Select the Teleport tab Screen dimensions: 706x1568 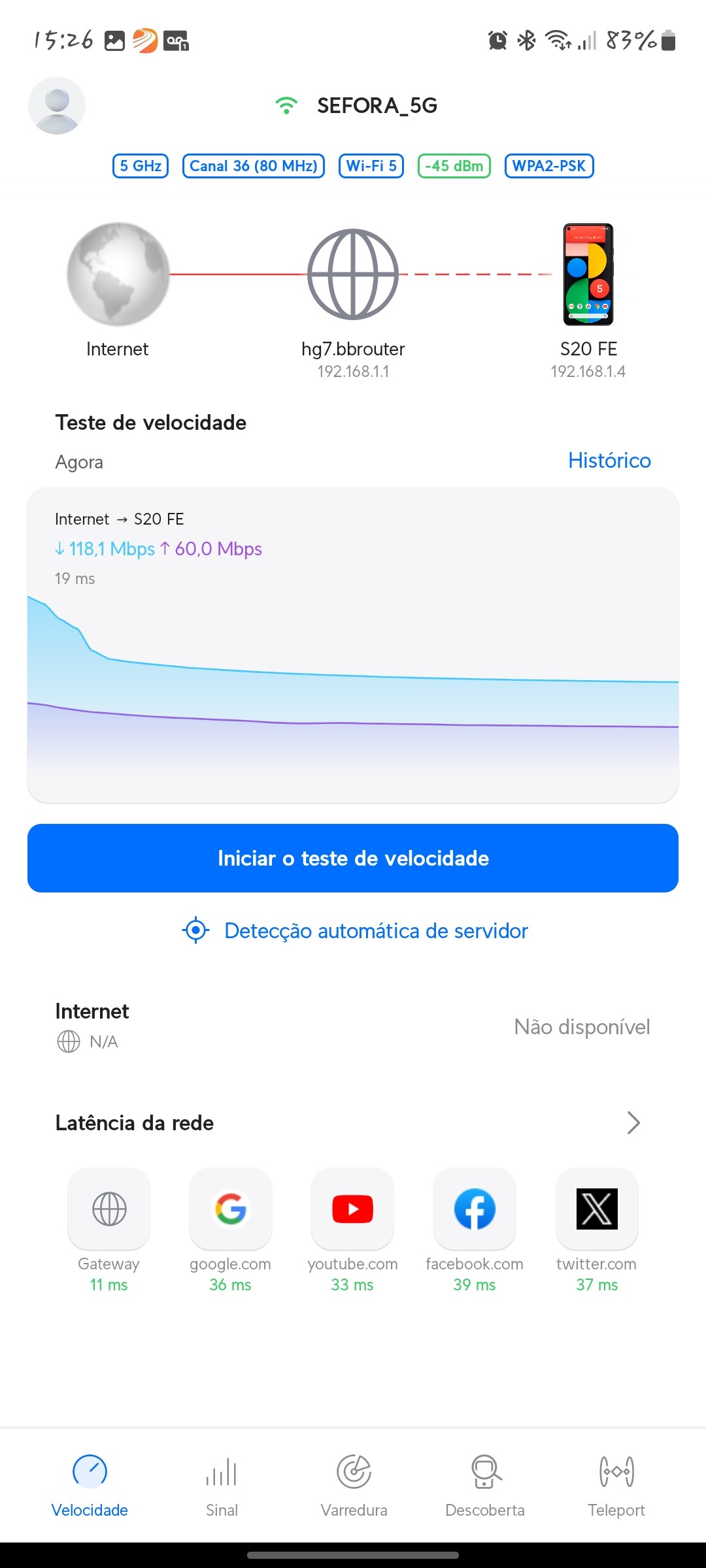click(616, 1484)
